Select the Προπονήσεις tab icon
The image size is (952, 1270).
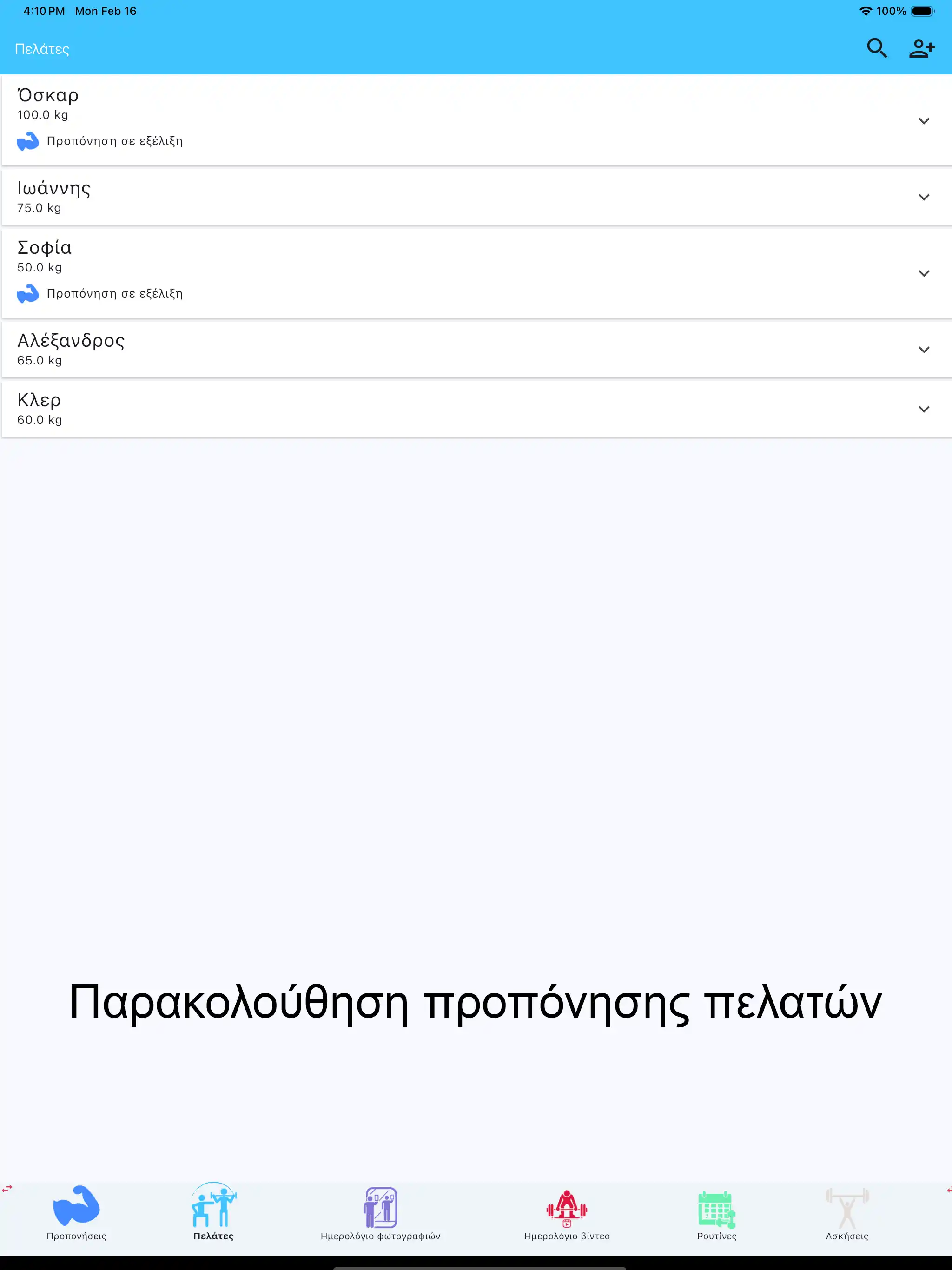coord(75,1207)
